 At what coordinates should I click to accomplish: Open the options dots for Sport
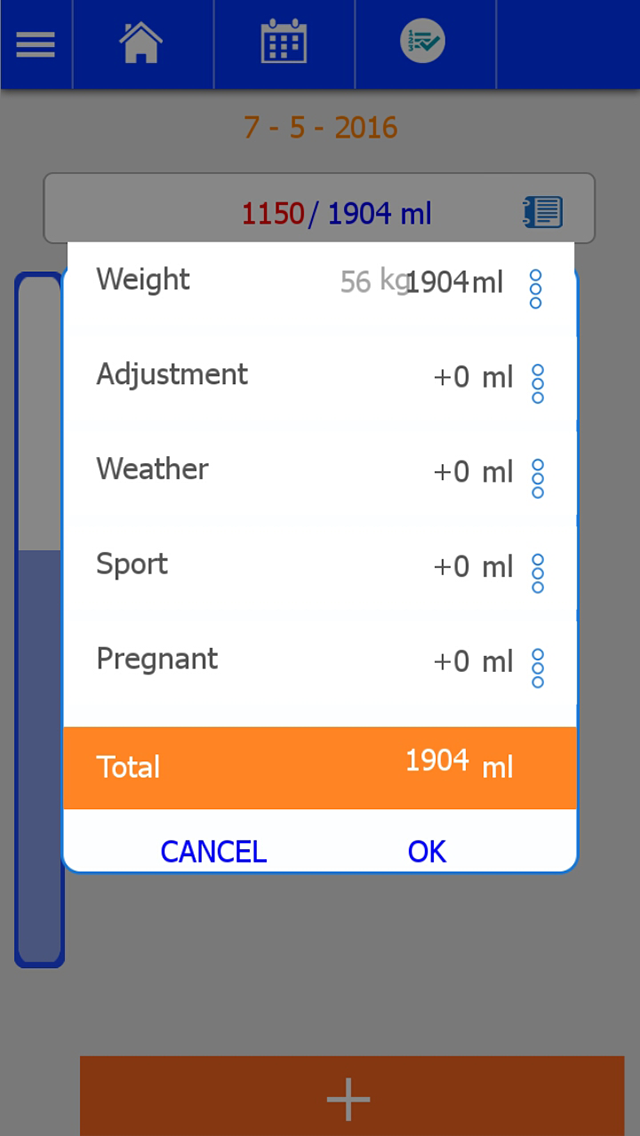tap(537, 574)
